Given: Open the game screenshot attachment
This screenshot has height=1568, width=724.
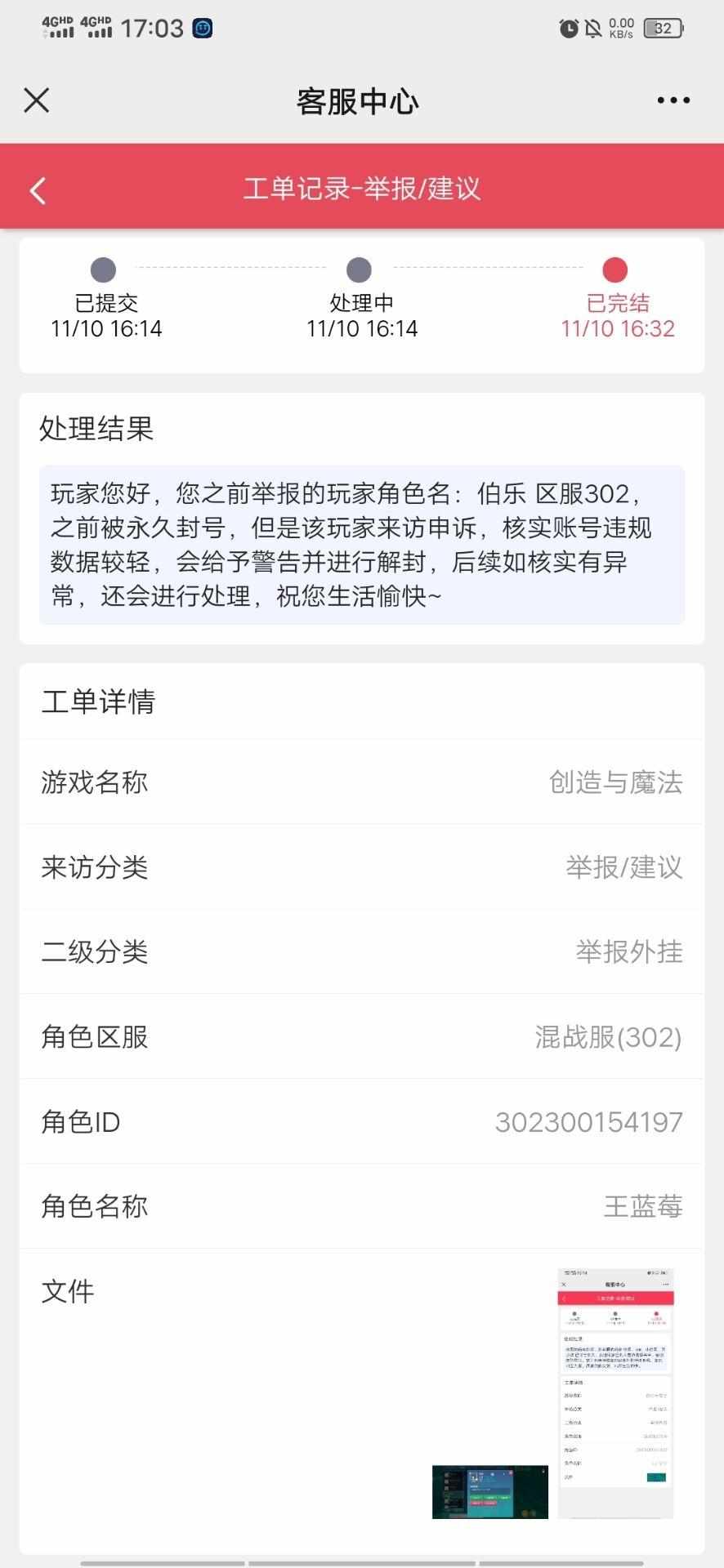Looking at the screenshot, I should point(490,1492).
